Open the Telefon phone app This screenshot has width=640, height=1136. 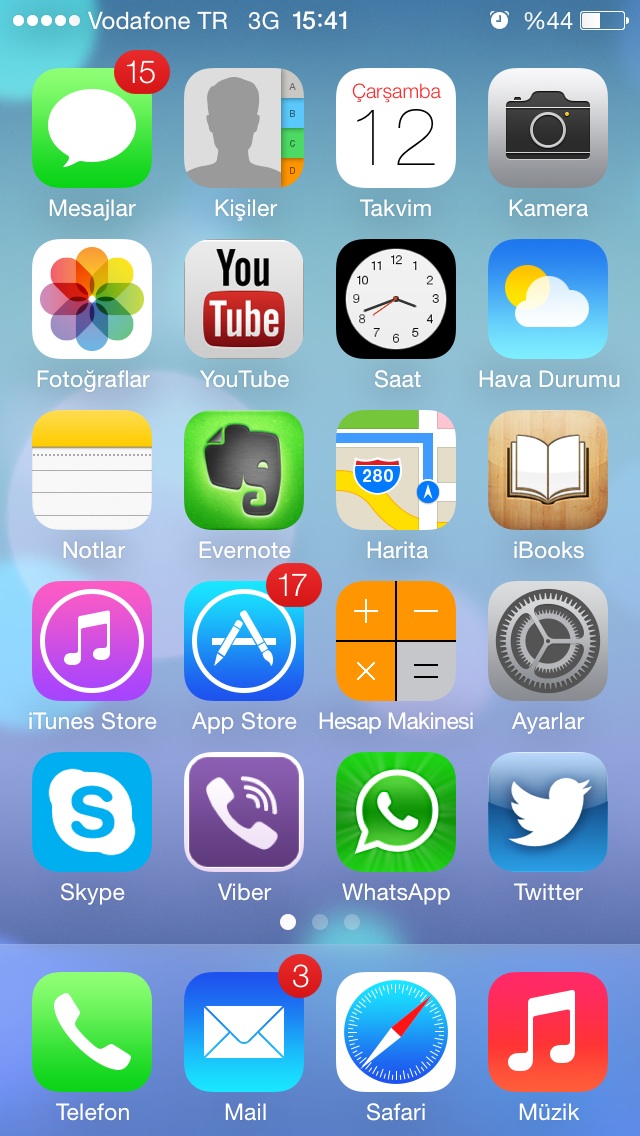[x=92, y=1032]
